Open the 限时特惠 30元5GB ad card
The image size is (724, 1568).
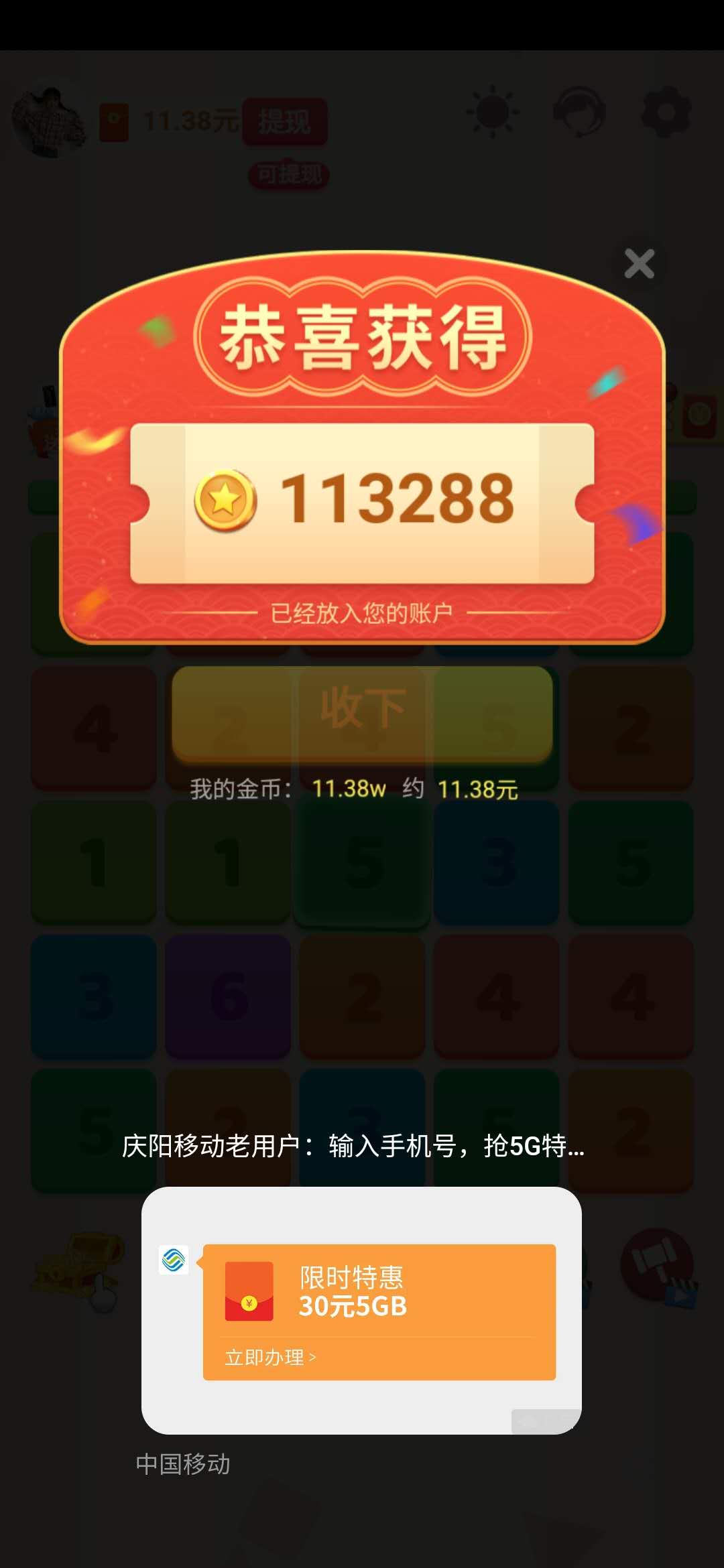[379, 1290]
